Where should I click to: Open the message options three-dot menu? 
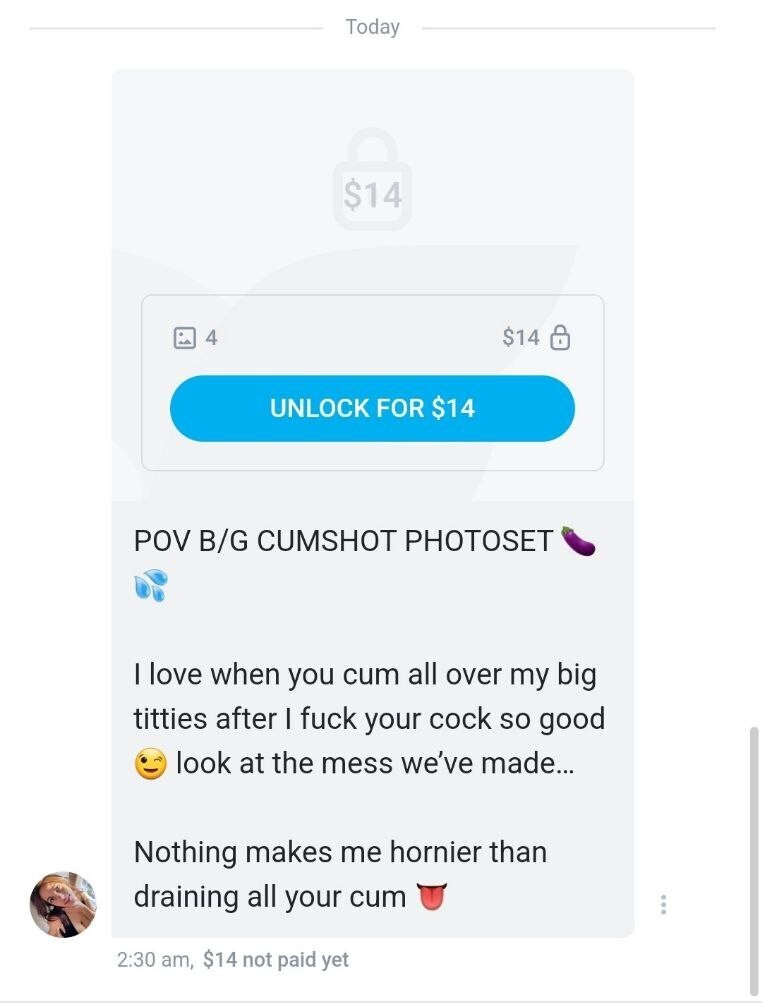[663, 904]
